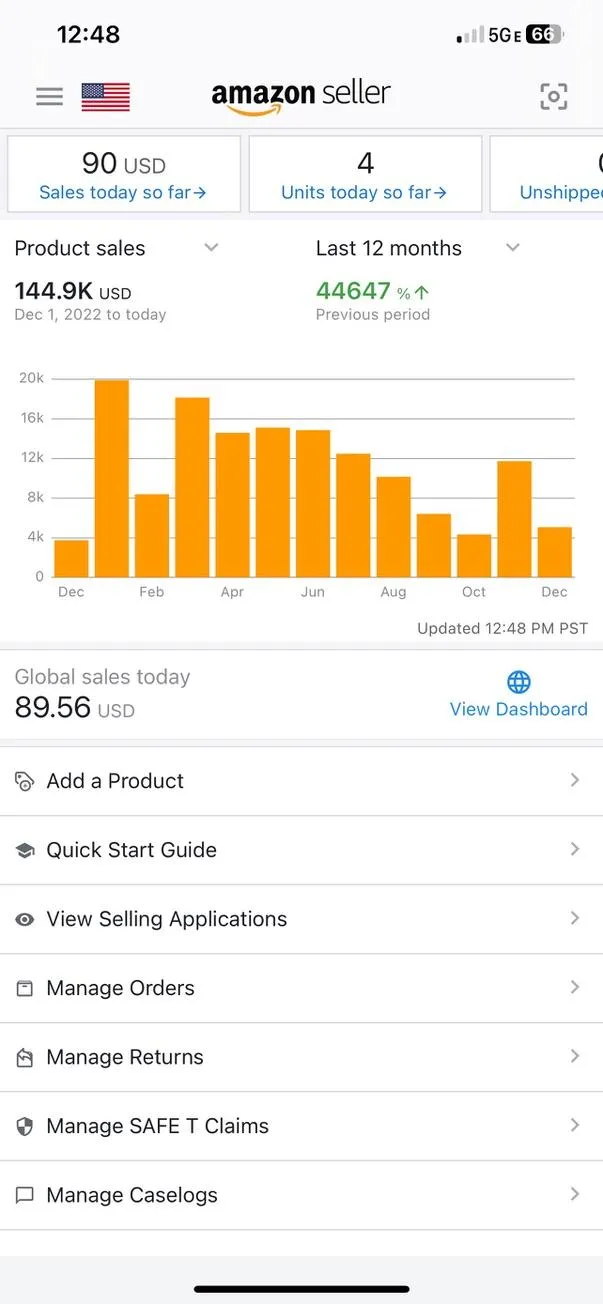Change the Last 12 months period

tap(418, 248)
